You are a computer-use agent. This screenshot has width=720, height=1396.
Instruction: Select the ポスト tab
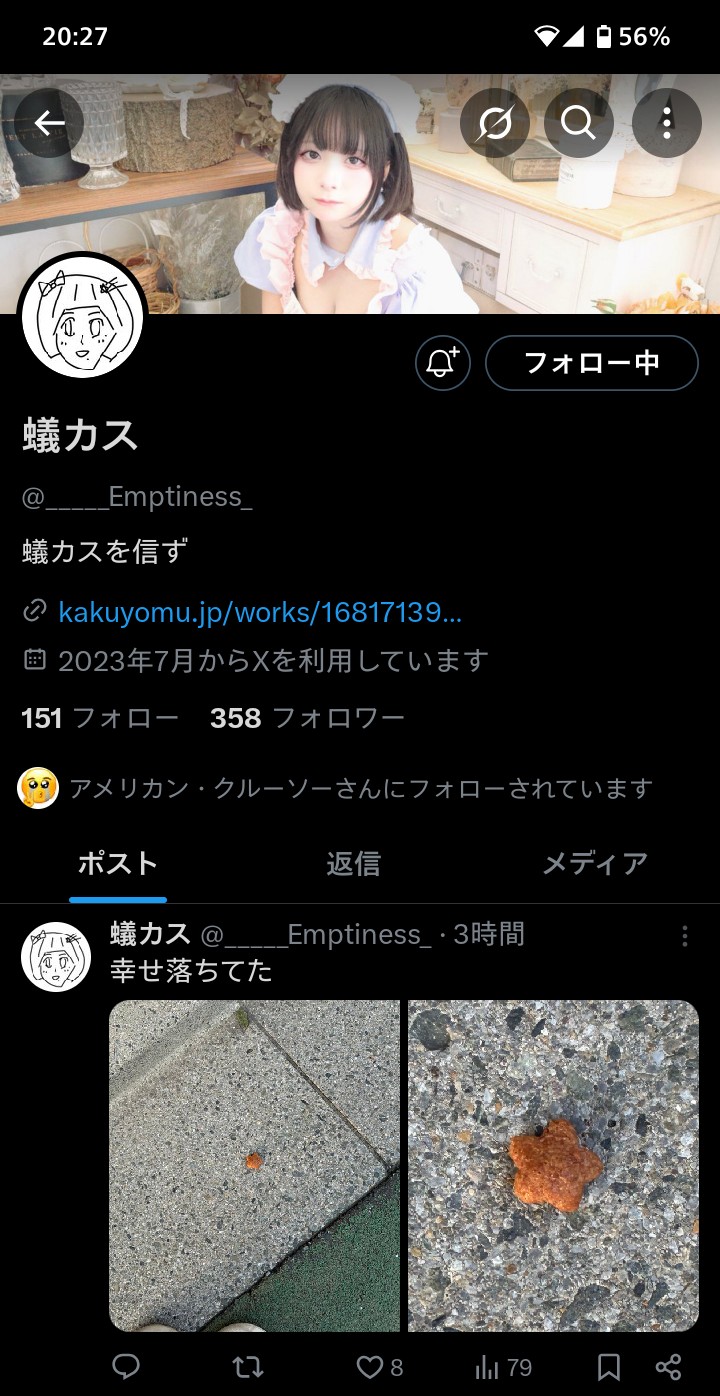pyautogui.click(x=118, y=864)
